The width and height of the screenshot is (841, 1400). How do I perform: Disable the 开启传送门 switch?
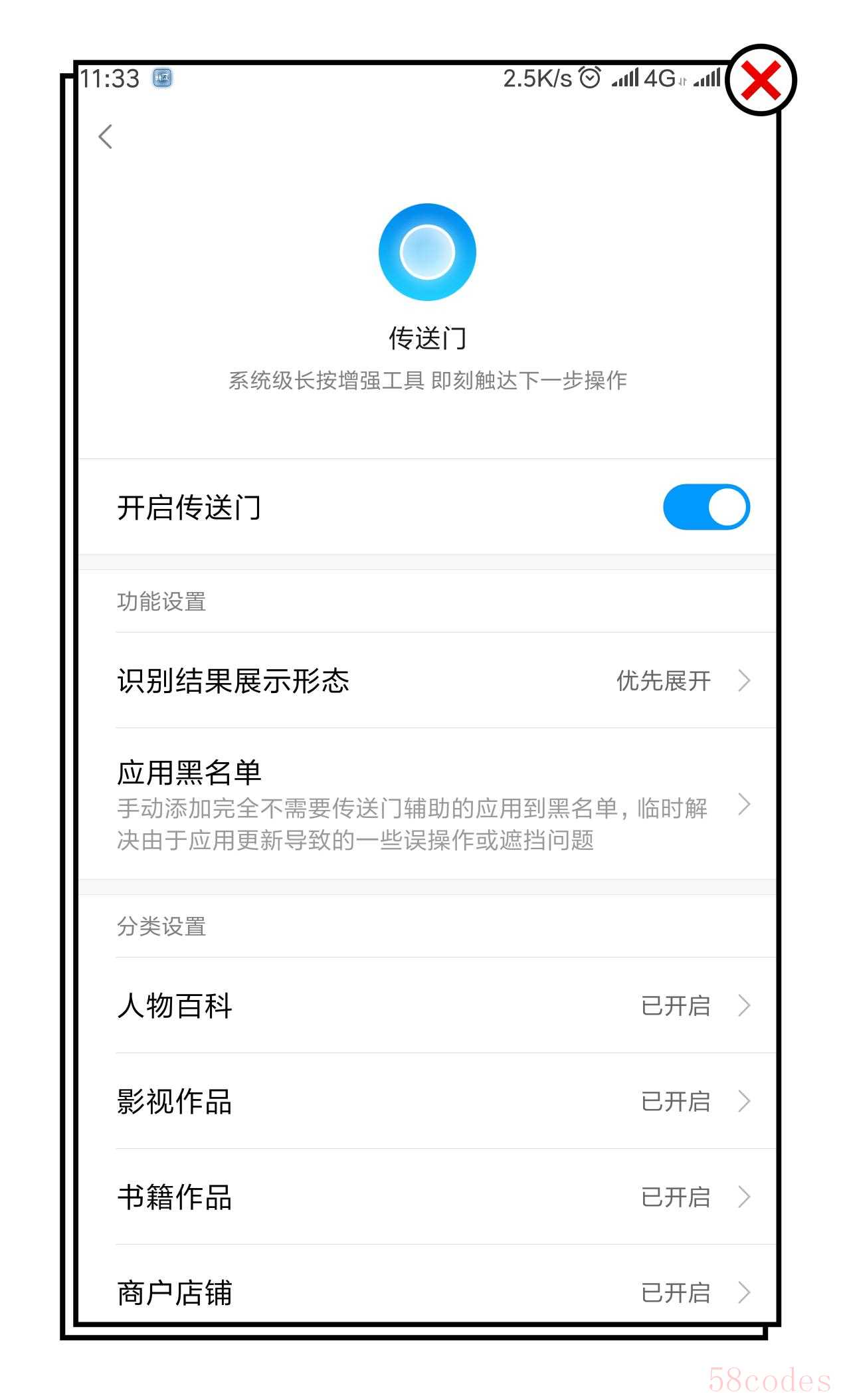click(705, 507)
